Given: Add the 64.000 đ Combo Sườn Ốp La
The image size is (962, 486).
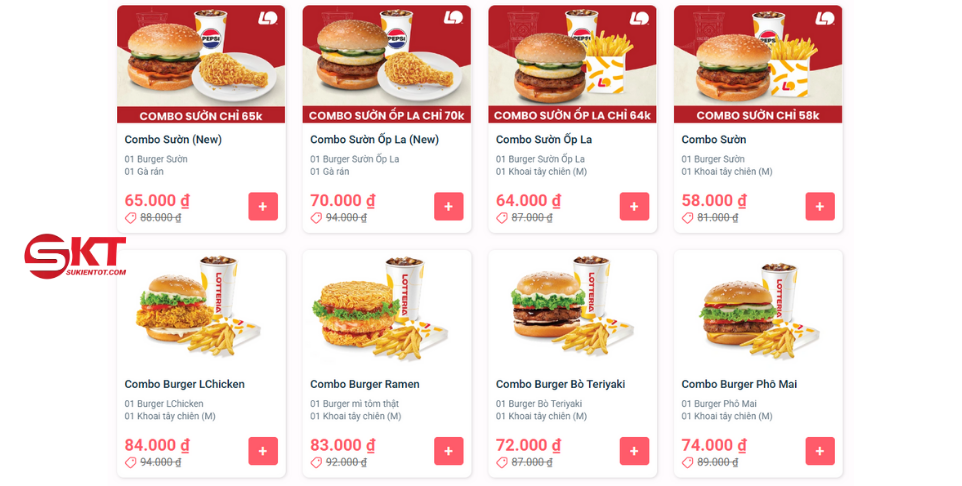Looking at the screenshot, I should 634,207.
